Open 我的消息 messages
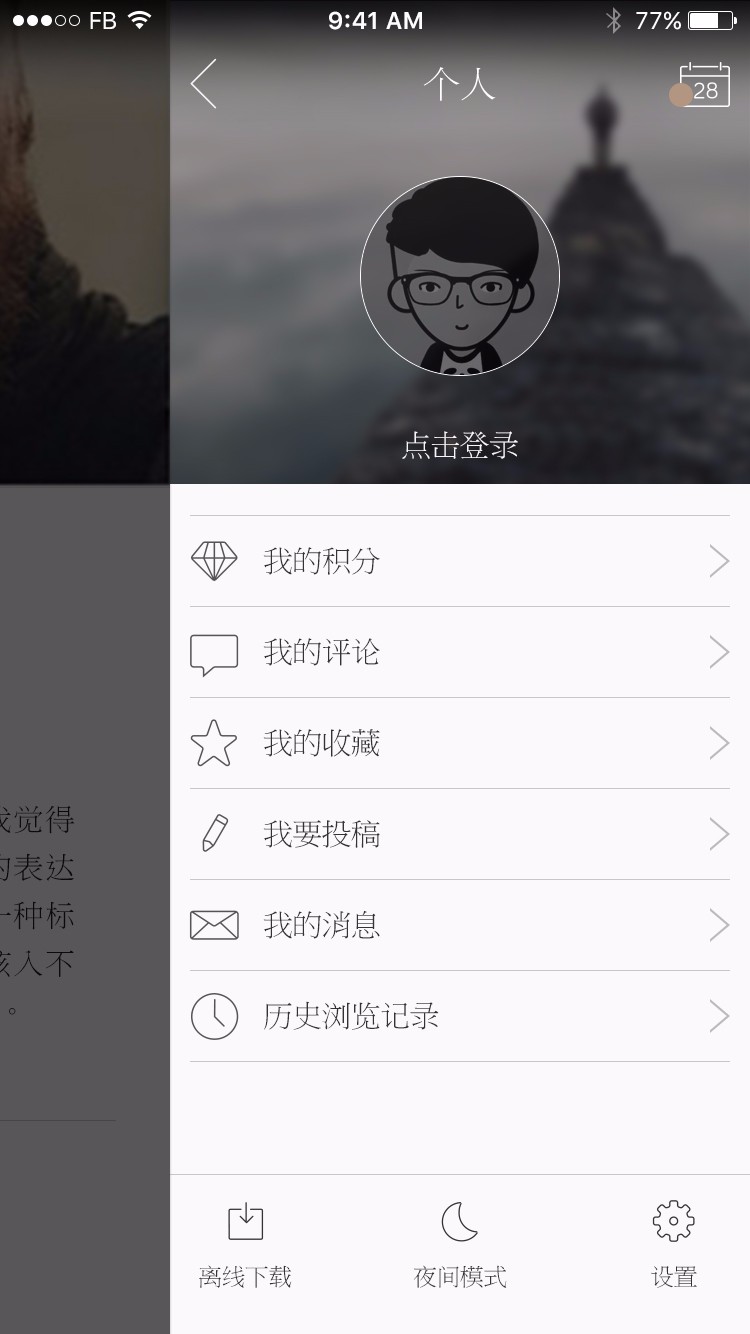750x1334 pixels. click(460, 925)
